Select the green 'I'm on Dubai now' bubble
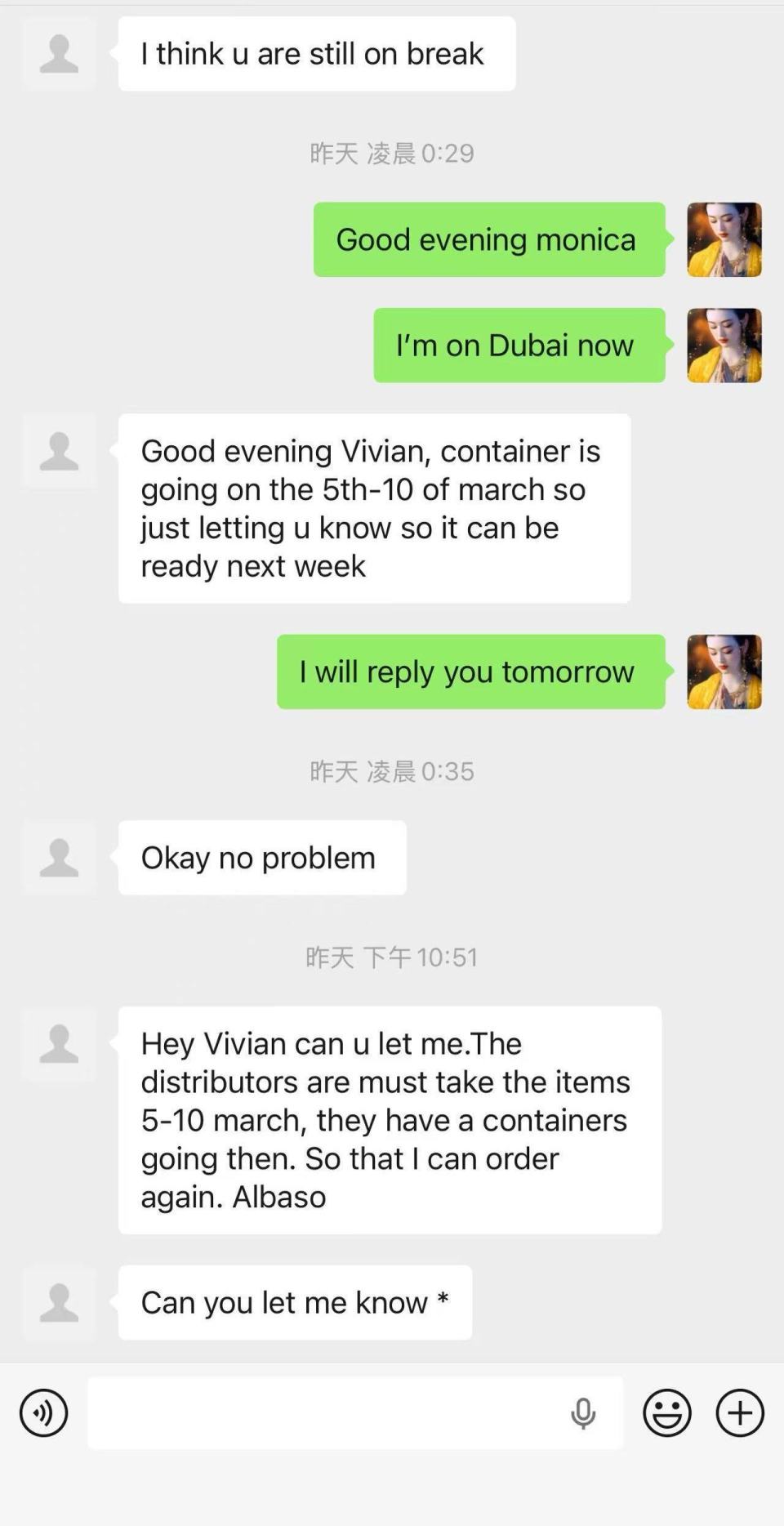 [x=519, y=345]
